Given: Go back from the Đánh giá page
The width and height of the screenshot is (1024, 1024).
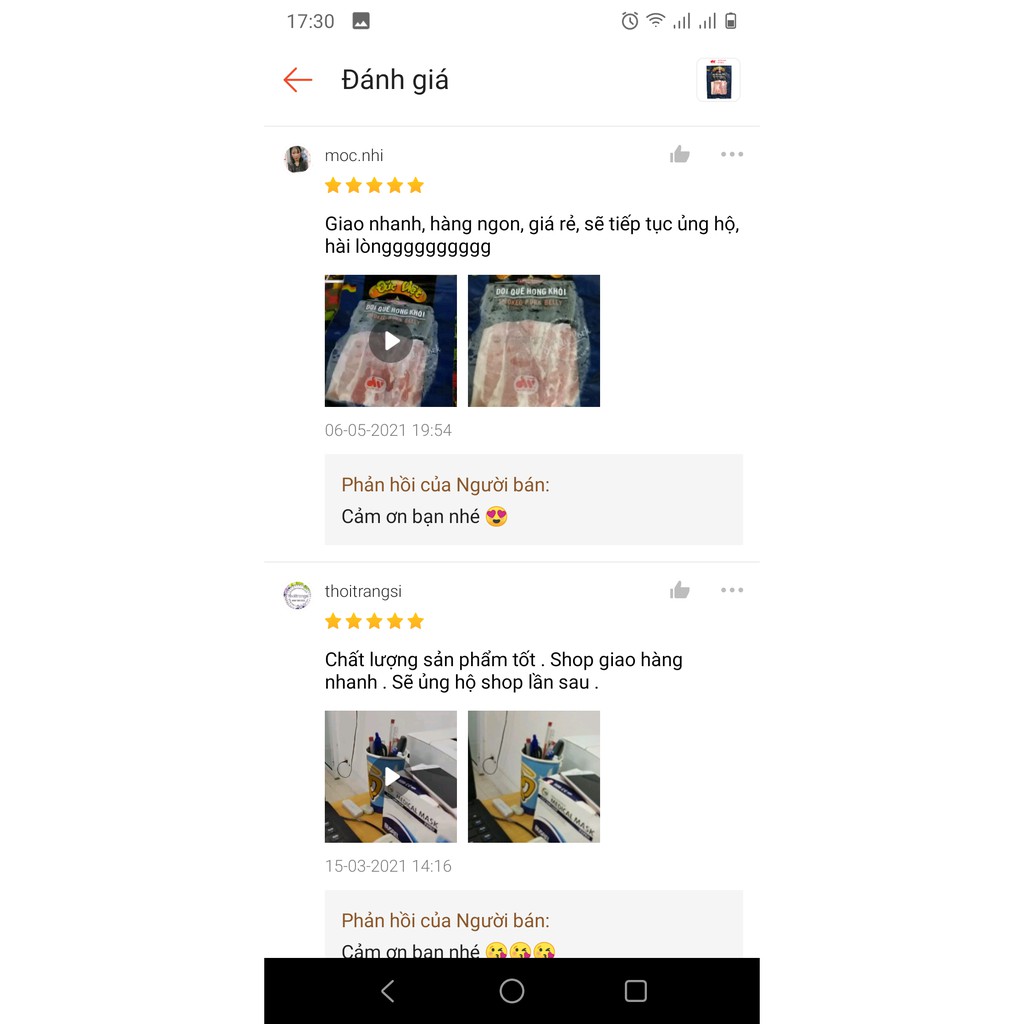Looking at the screenshot, I should [298, 80].
